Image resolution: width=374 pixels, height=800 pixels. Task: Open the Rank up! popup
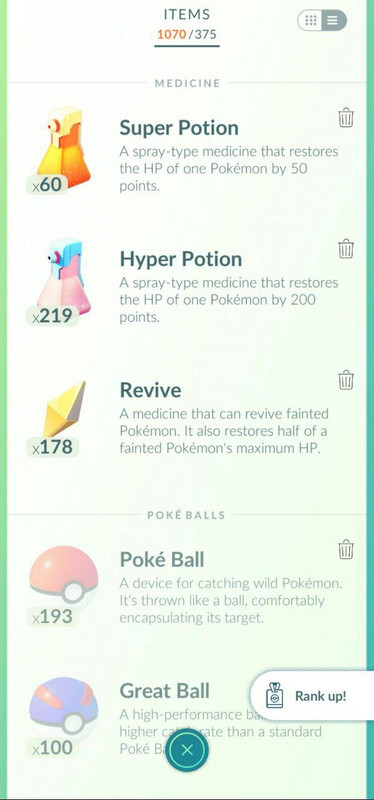(x=312, y=696)
